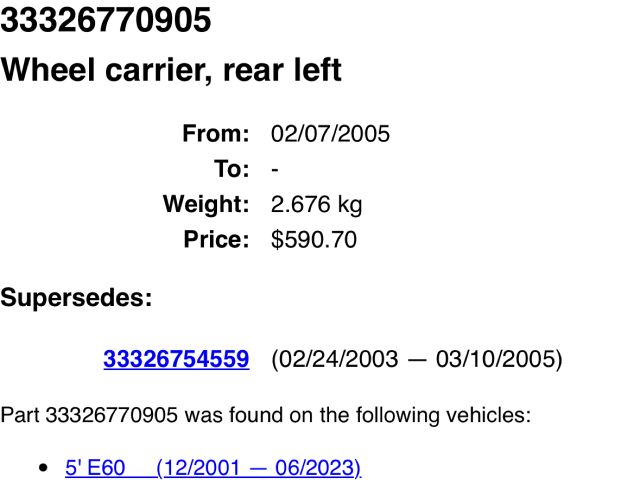640x480 pixels.
Task: Open superseded part 33326754559 link
Action: tap(176, 359)
